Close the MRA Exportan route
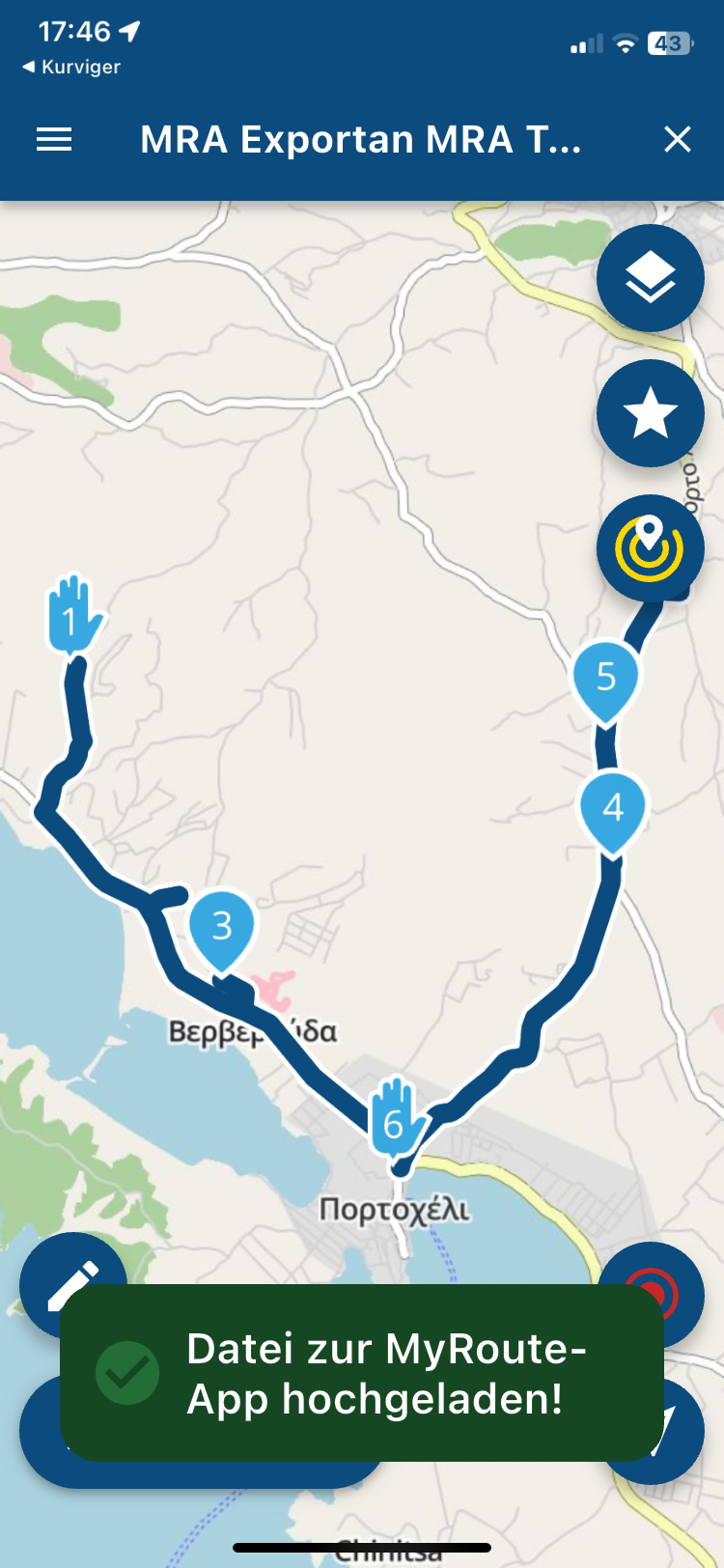This screenshot has width=724, height=1568. coord(678,140)
